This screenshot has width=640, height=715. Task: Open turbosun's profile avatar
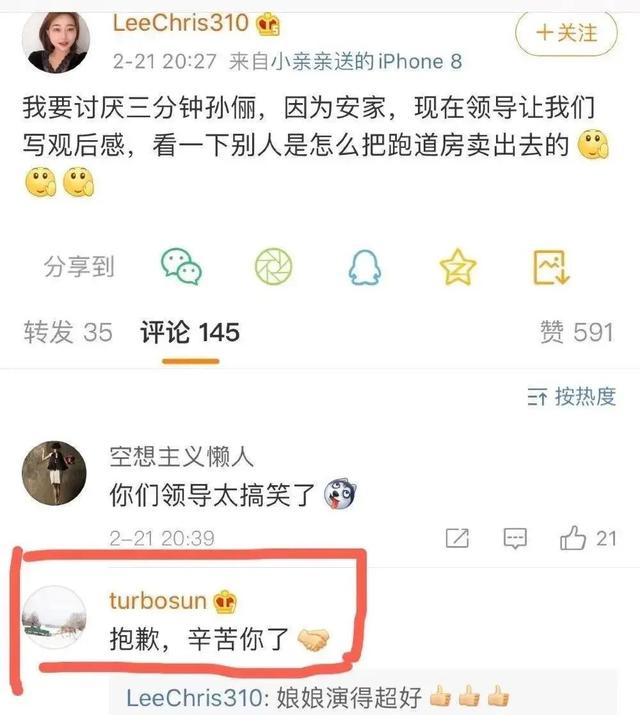54,616
